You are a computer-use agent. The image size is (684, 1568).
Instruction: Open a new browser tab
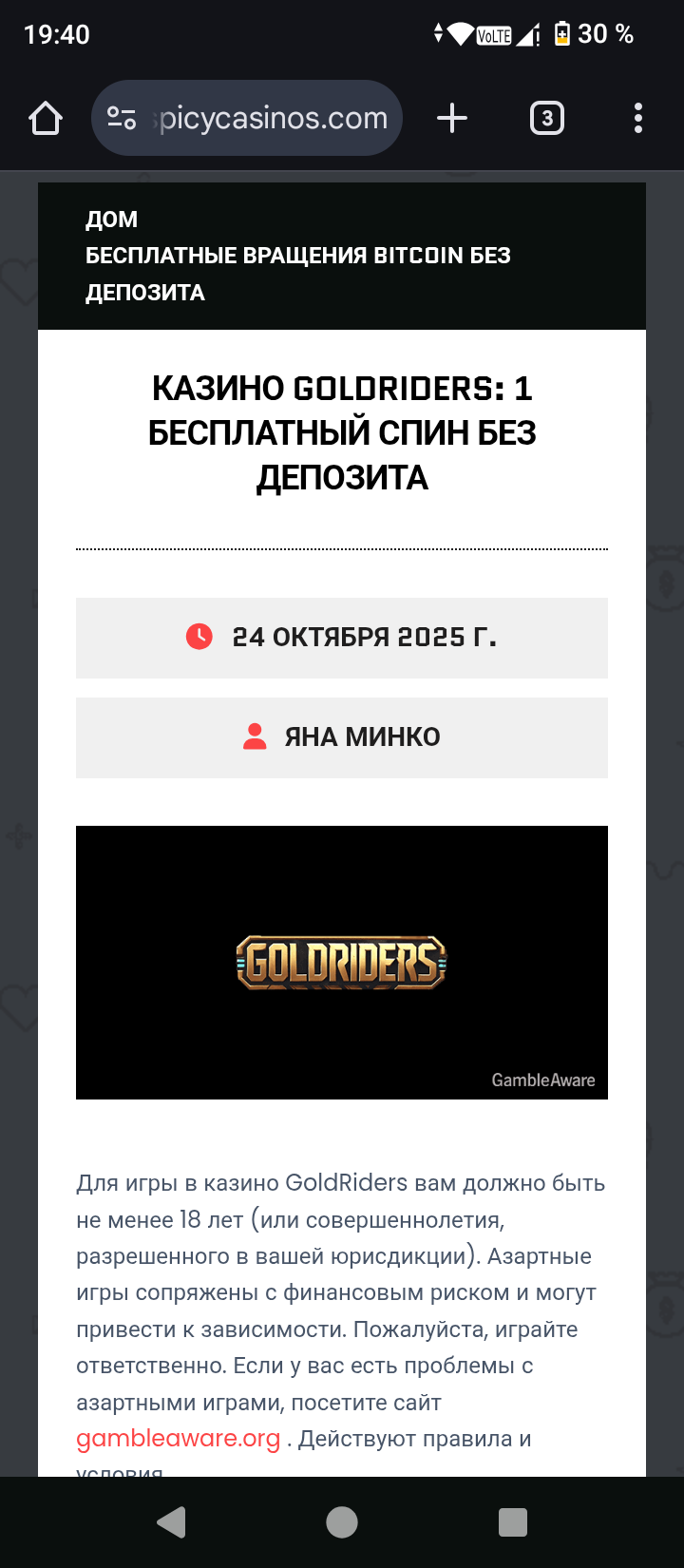click(452, 119)
